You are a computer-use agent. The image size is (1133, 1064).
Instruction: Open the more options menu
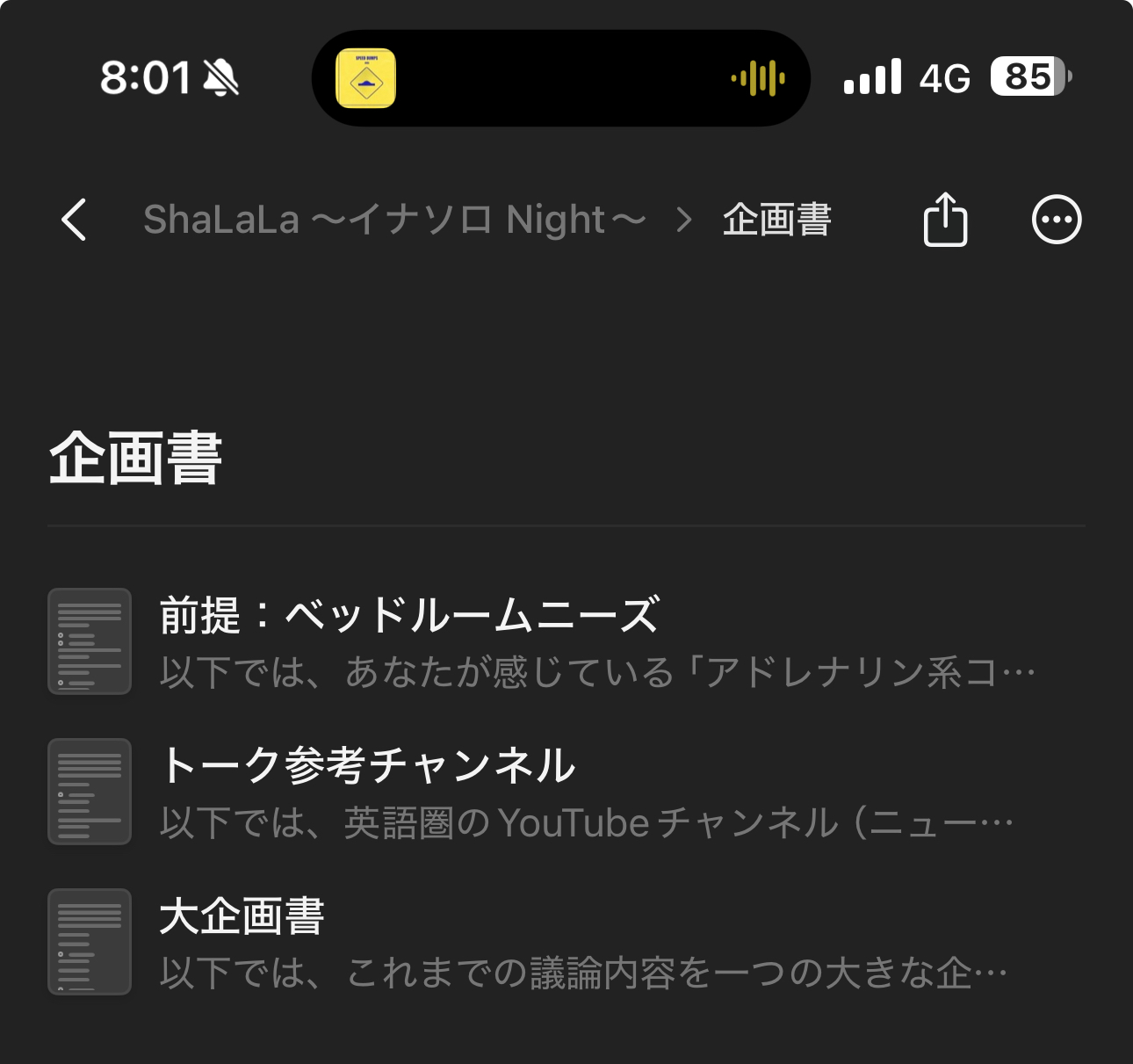(x=1056, y=220)
